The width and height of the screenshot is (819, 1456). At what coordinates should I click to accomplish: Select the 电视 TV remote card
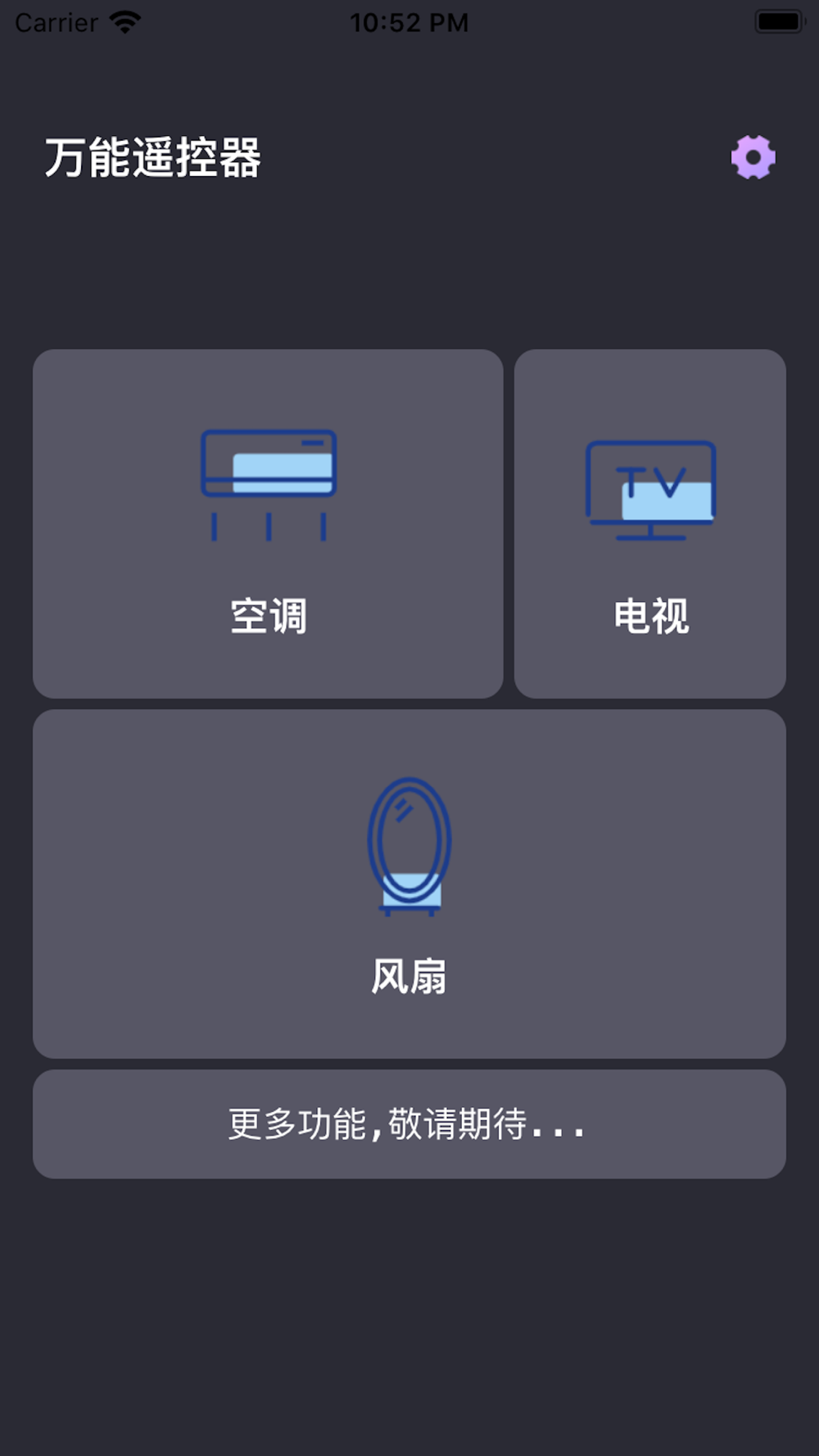[x=650, y=524]
